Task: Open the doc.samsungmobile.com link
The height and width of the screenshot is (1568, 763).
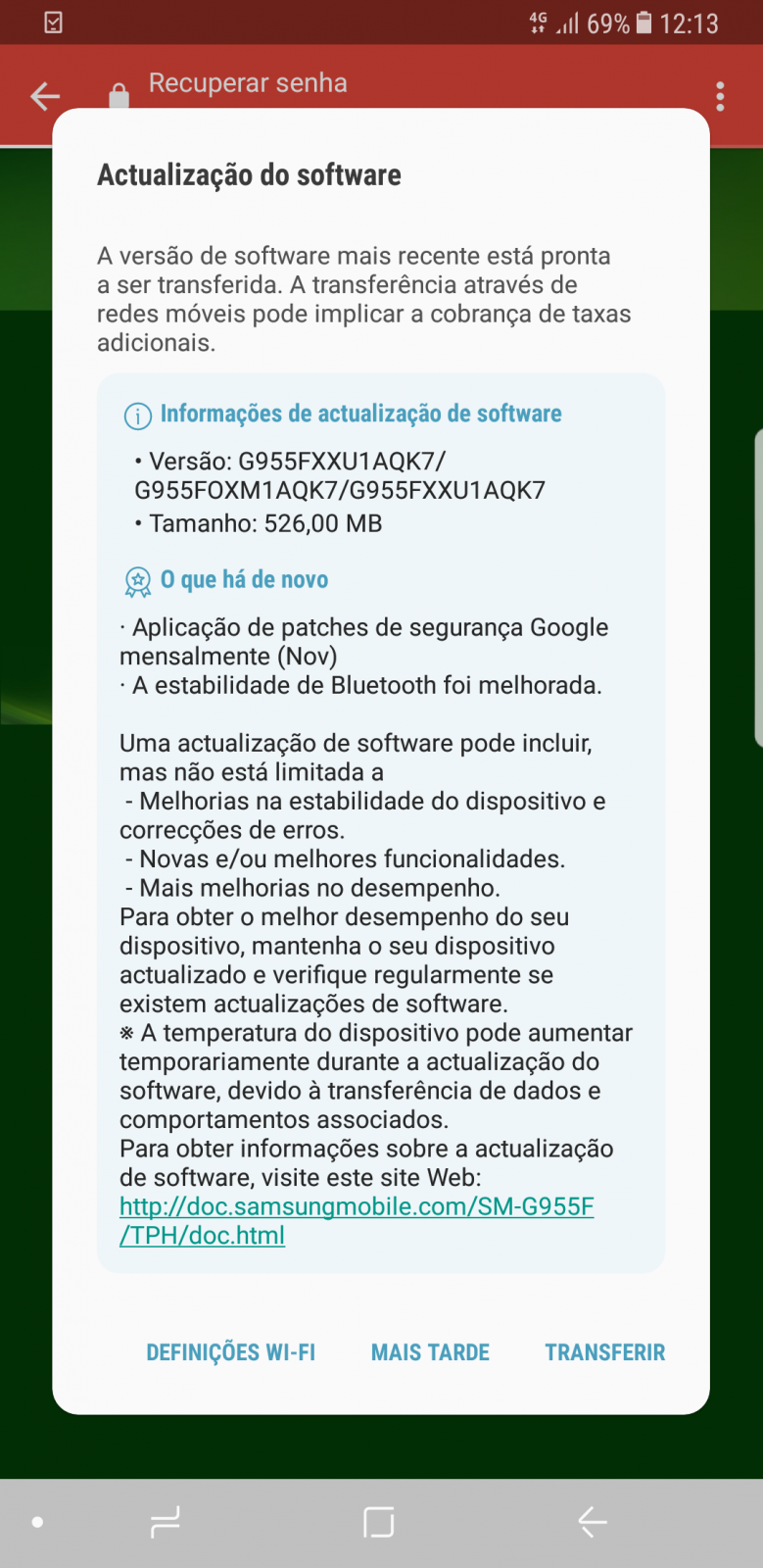Action: [x=357, y=1221]
